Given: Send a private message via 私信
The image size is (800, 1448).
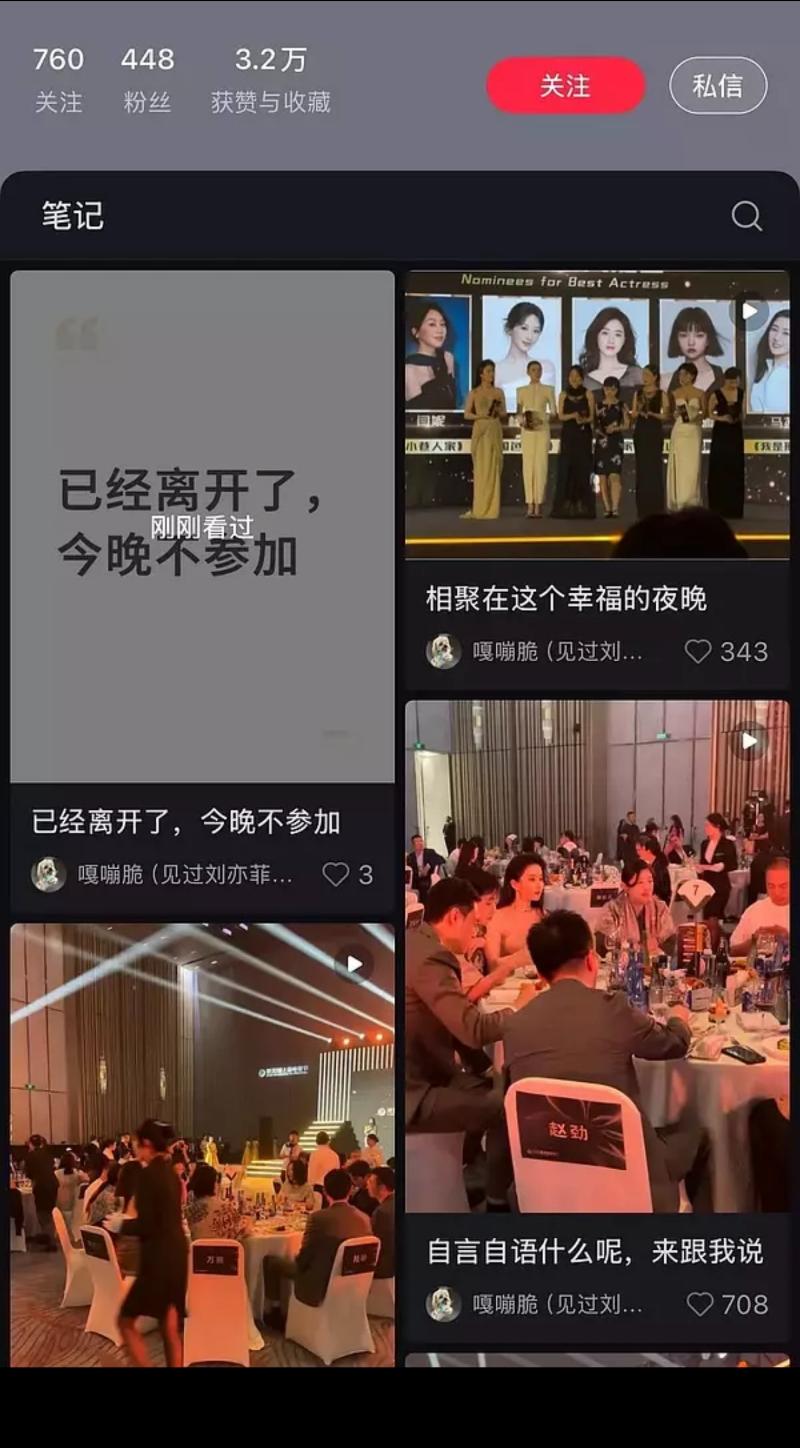Looking at the screenshot, I should 717,86.
